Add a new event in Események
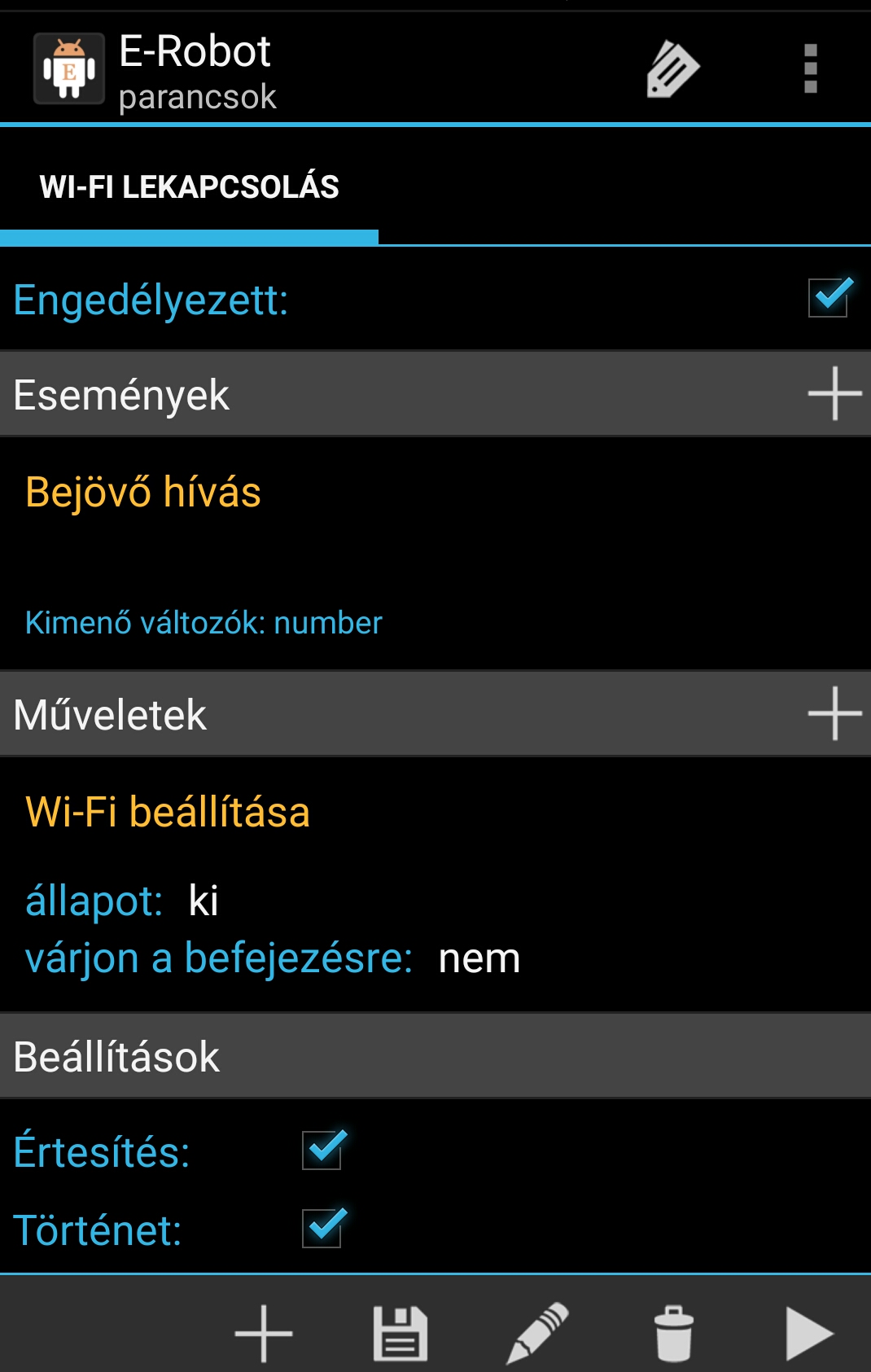Image resolution: width=871 pixels, height=1372 pixels. (x=834, y=394)
